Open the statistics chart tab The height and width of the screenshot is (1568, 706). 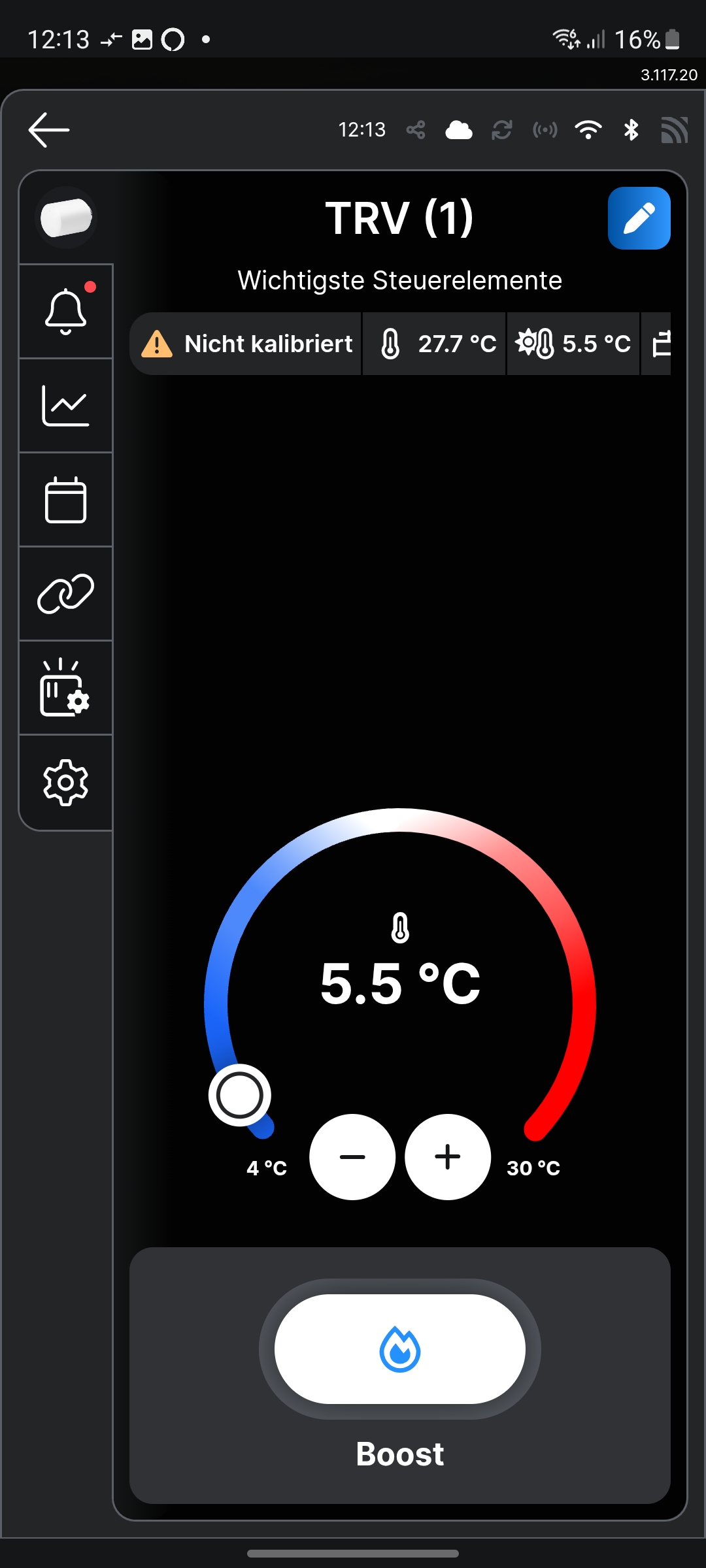click(x=66, y=405)
